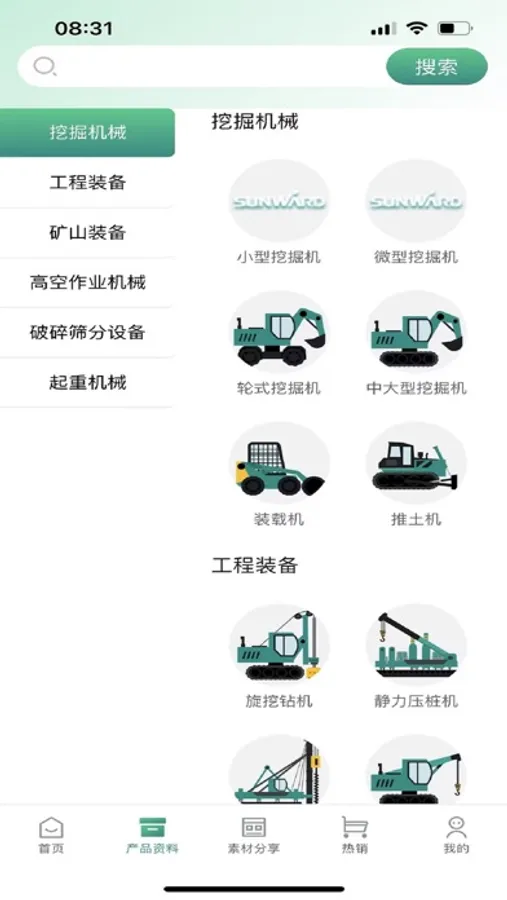Screen dimensions: 507x900
Task: Open the 装载机 tile
Action: coord(279,475)
